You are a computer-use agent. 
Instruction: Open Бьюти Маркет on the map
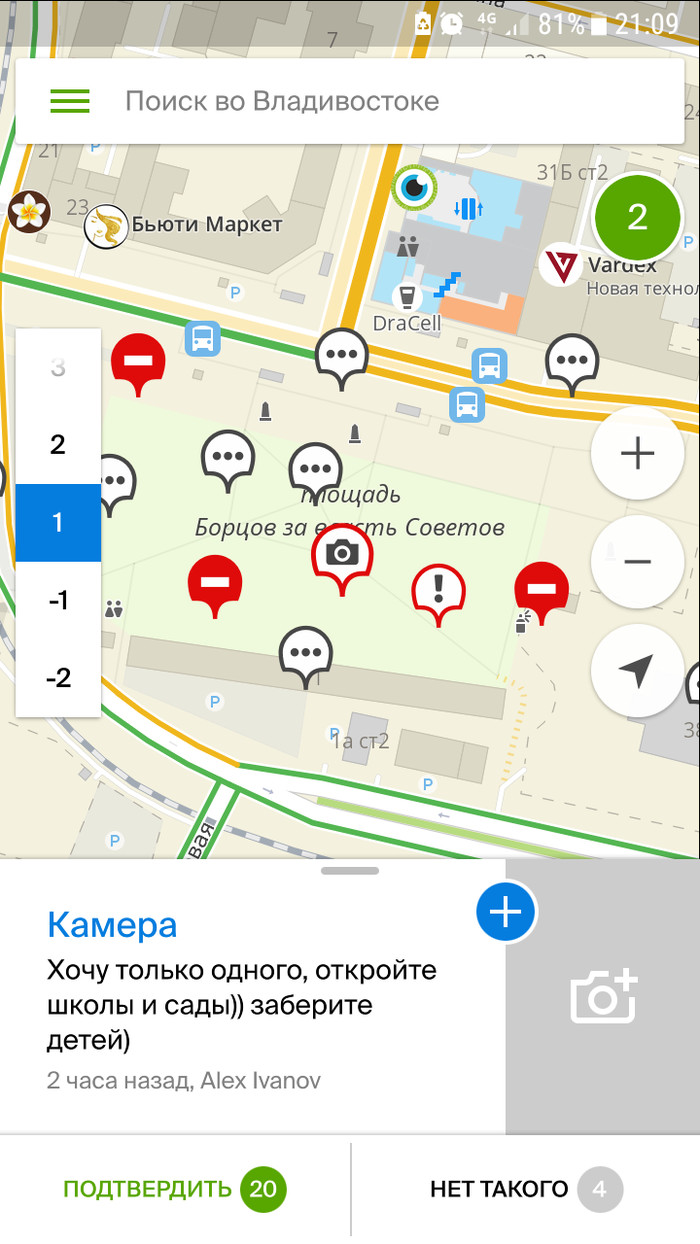(185, 225)
